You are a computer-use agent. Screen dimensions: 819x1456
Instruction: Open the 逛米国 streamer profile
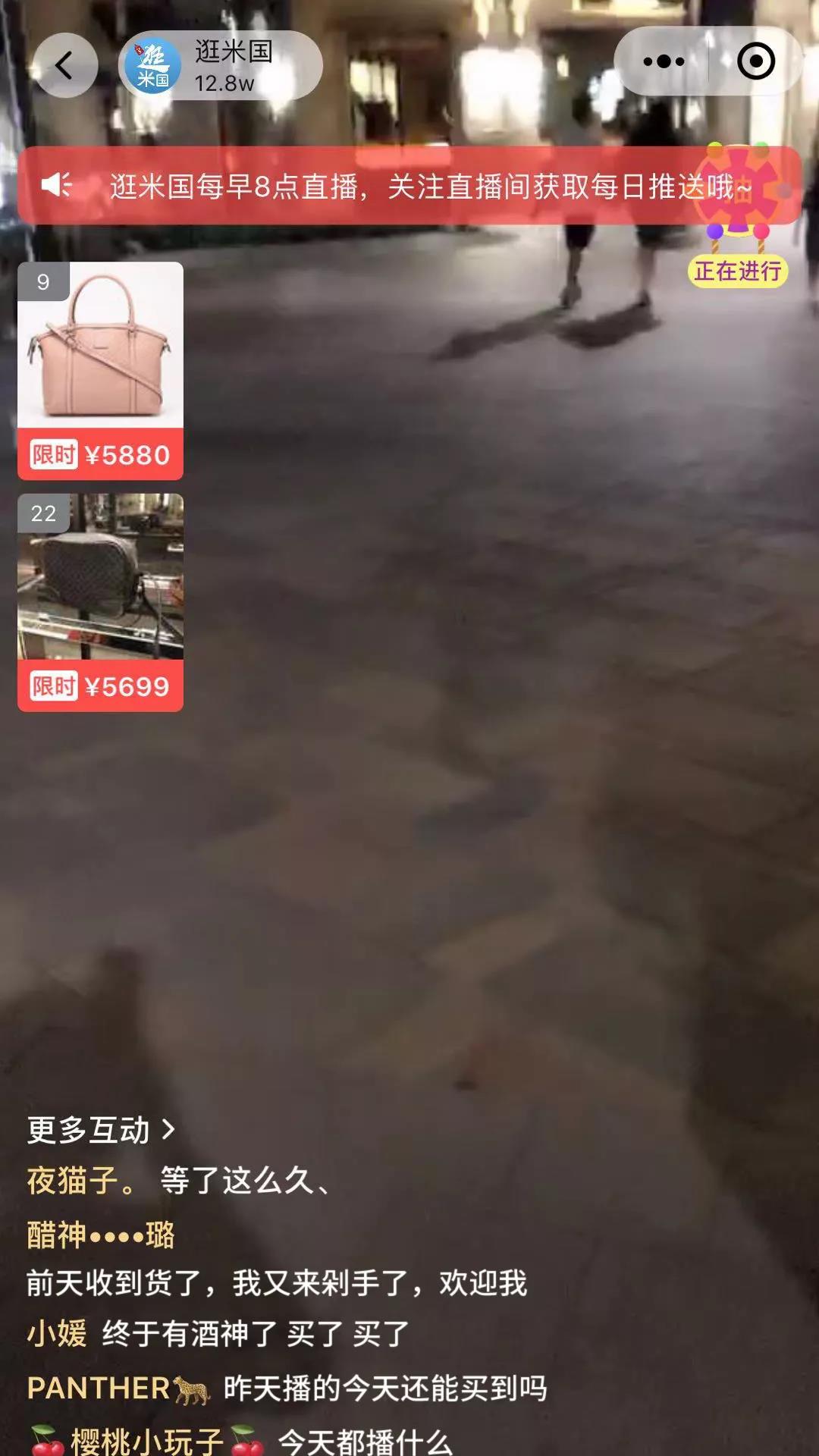(220, 65)
